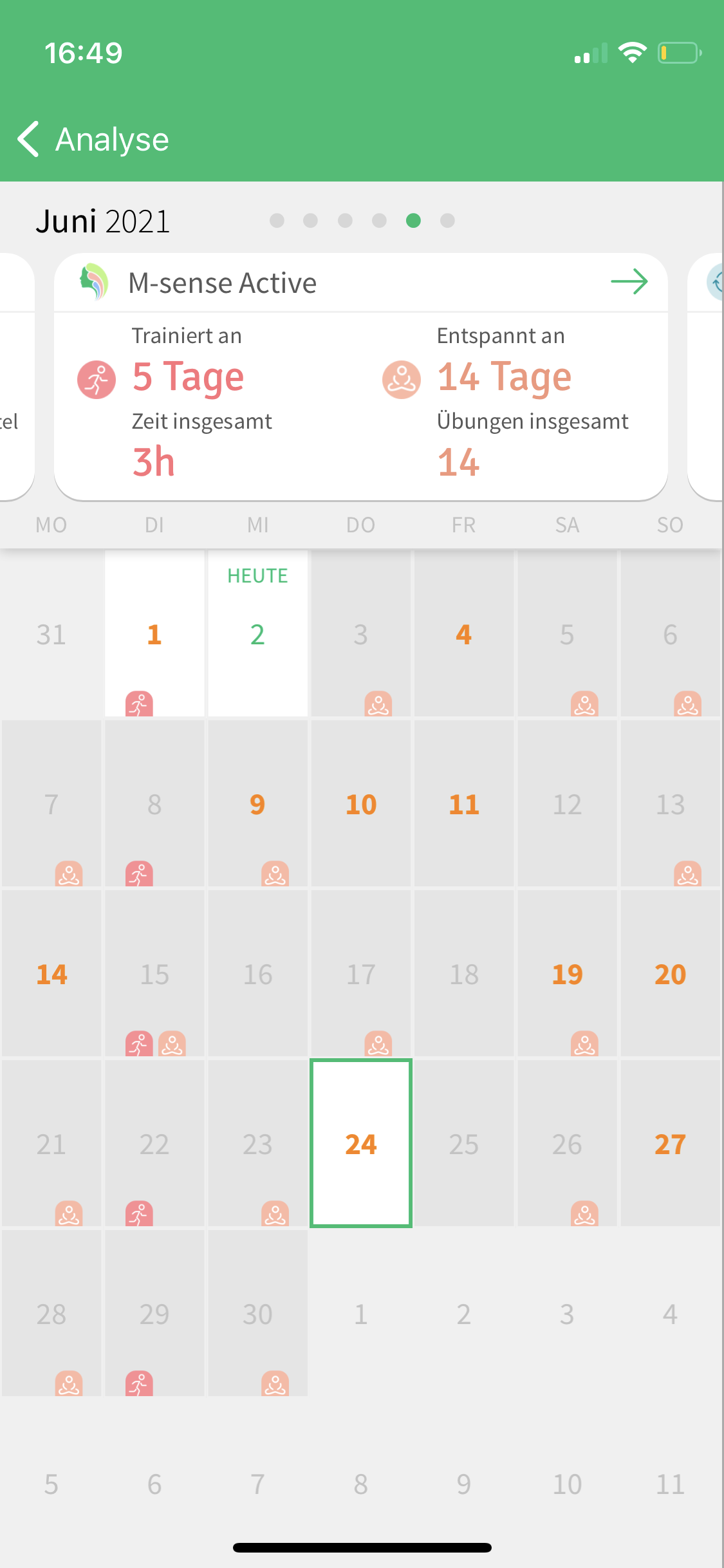Select June 1 in the calendar
Screen dimensions: 724x1568
point(154,634)
